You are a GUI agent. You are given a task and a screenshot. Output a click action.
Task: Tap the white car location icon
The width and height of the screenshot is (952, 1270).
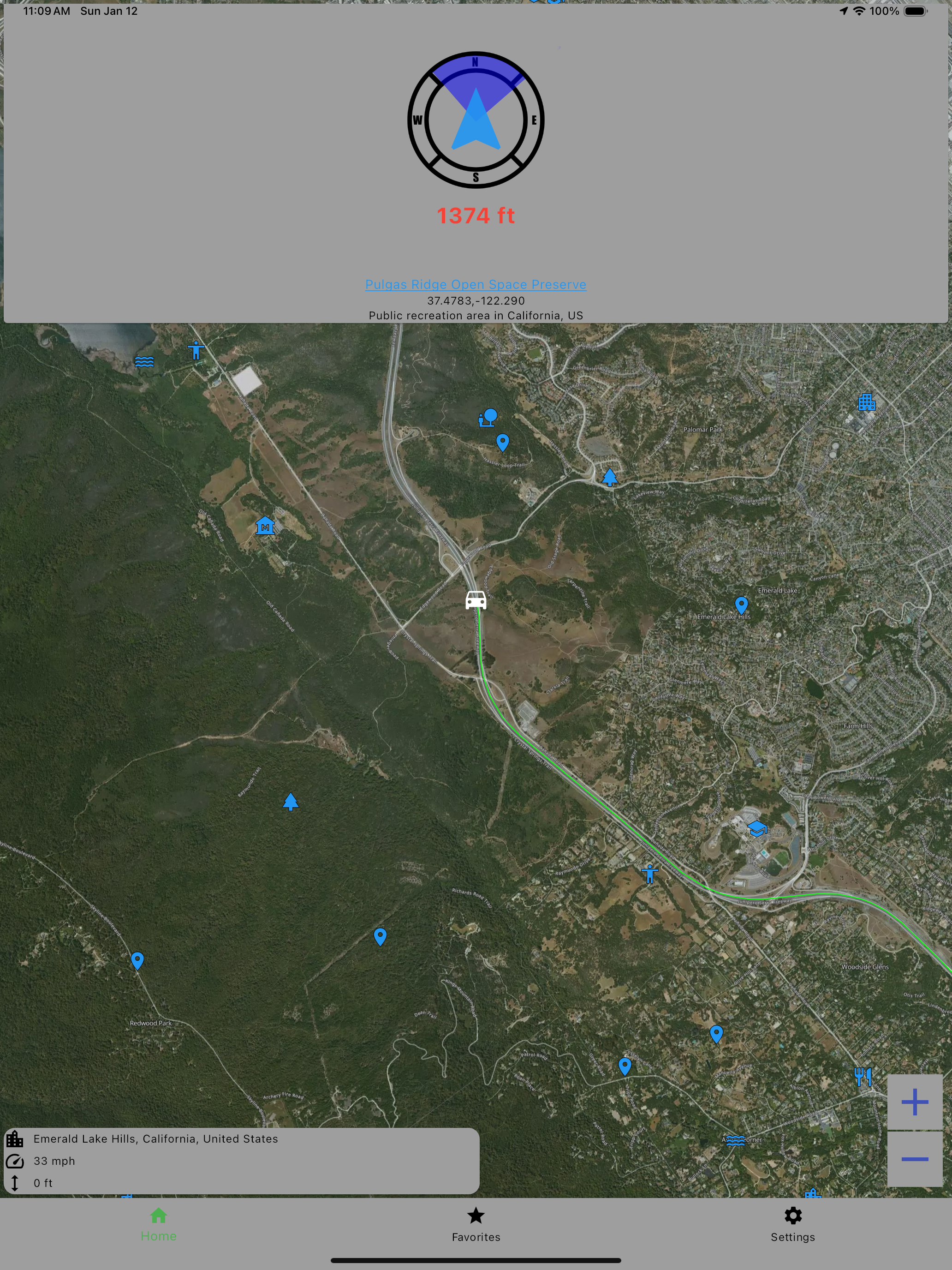click(476, 600)
